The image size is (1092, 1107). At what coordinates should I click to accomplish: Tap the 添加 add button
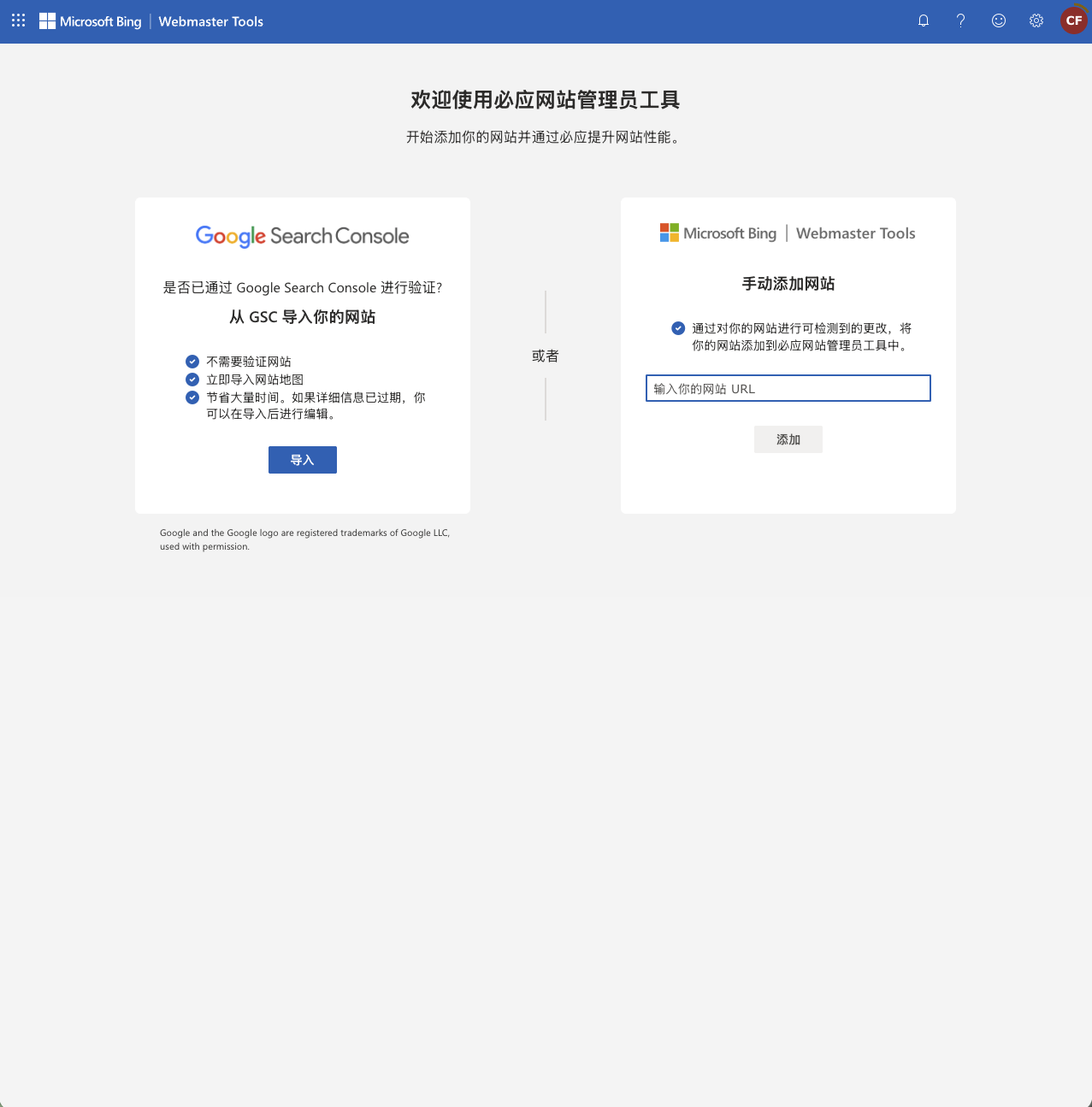(x=788, y=439)
